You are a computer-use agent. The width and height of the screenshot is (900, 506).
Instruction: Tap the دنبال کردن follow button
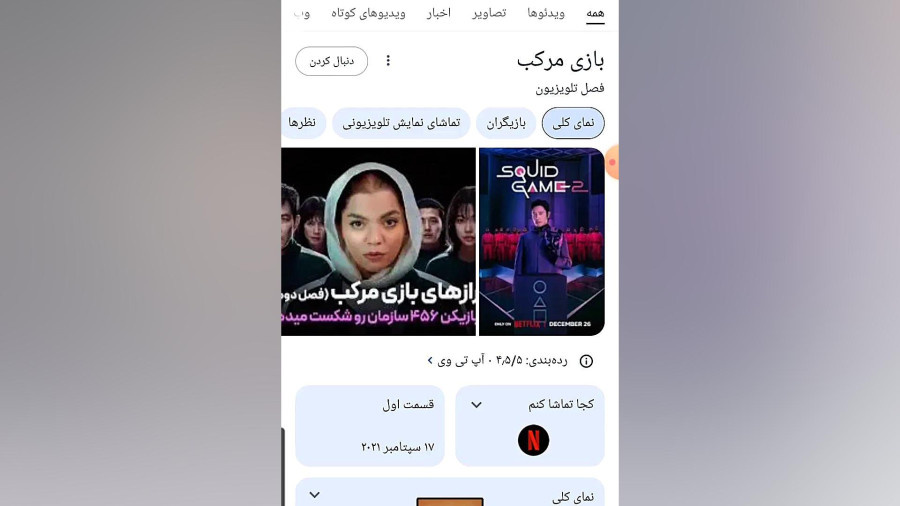point(331,61)
